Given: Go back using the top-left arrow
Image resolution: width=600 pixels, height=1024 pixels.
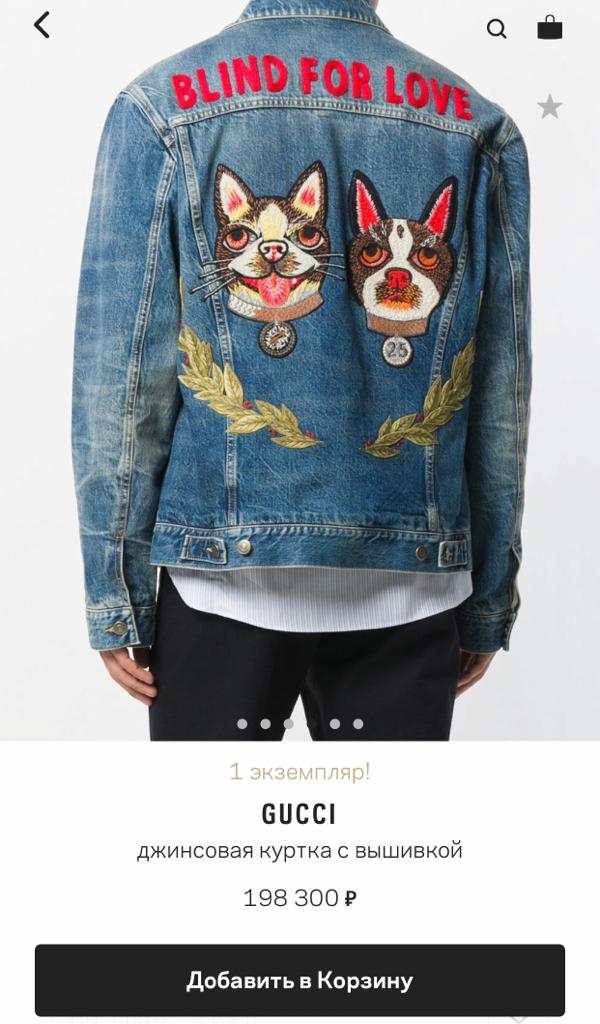Looking at the screenshot, I should [x=42, y=26].
